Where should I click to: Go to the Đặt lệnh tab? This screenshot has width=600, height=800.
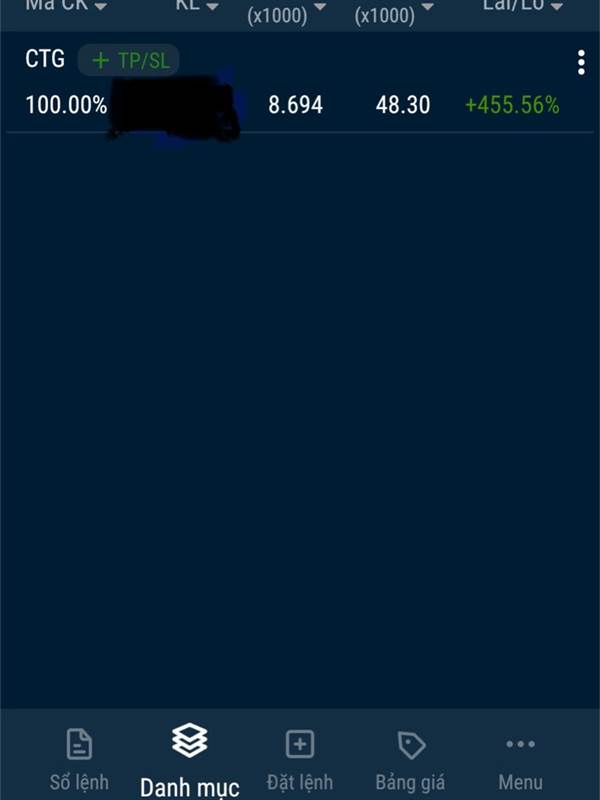point(300,758)
